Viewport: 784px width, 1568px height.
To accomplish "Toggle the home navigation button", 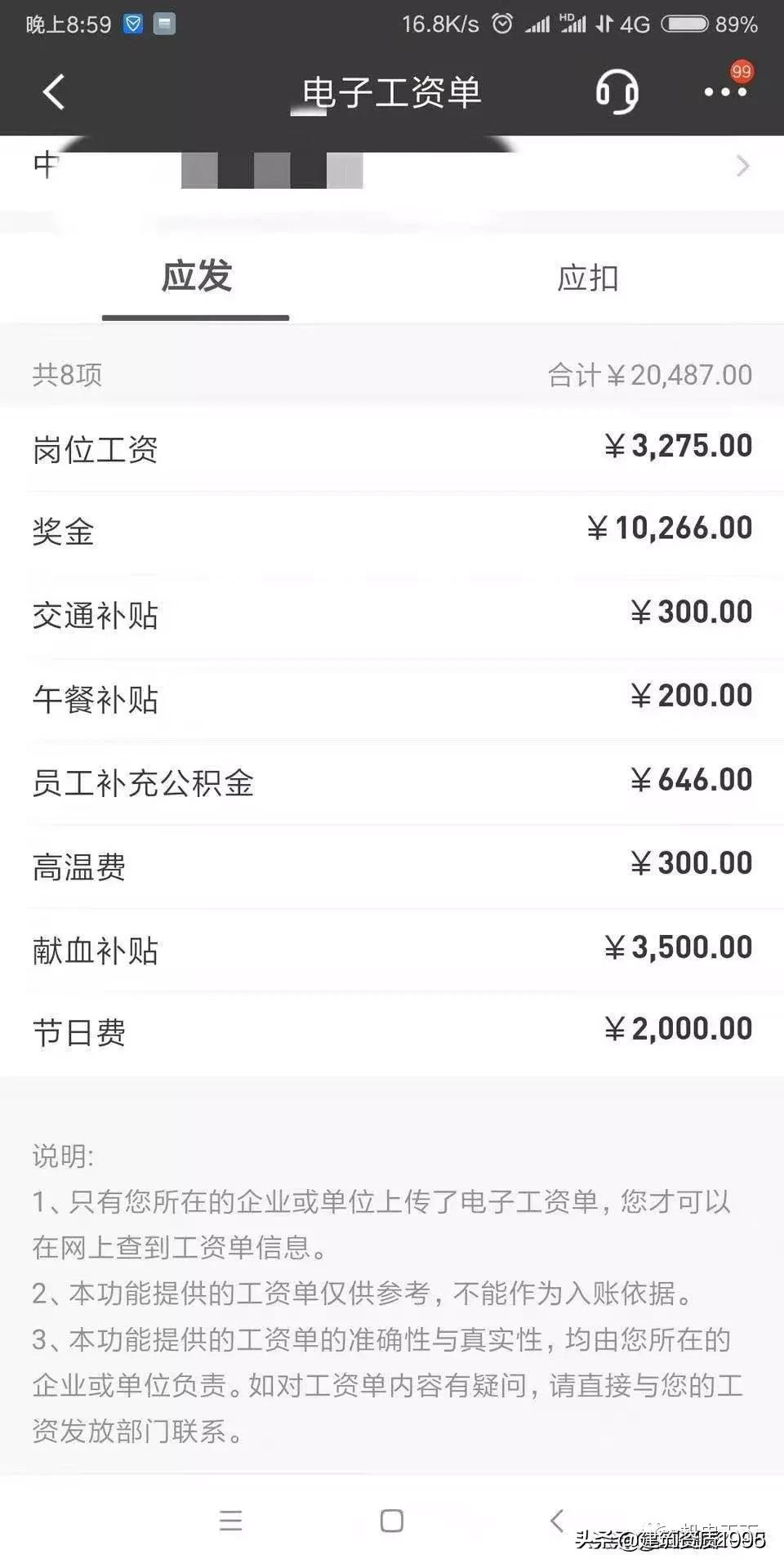I will point(392,1517).
